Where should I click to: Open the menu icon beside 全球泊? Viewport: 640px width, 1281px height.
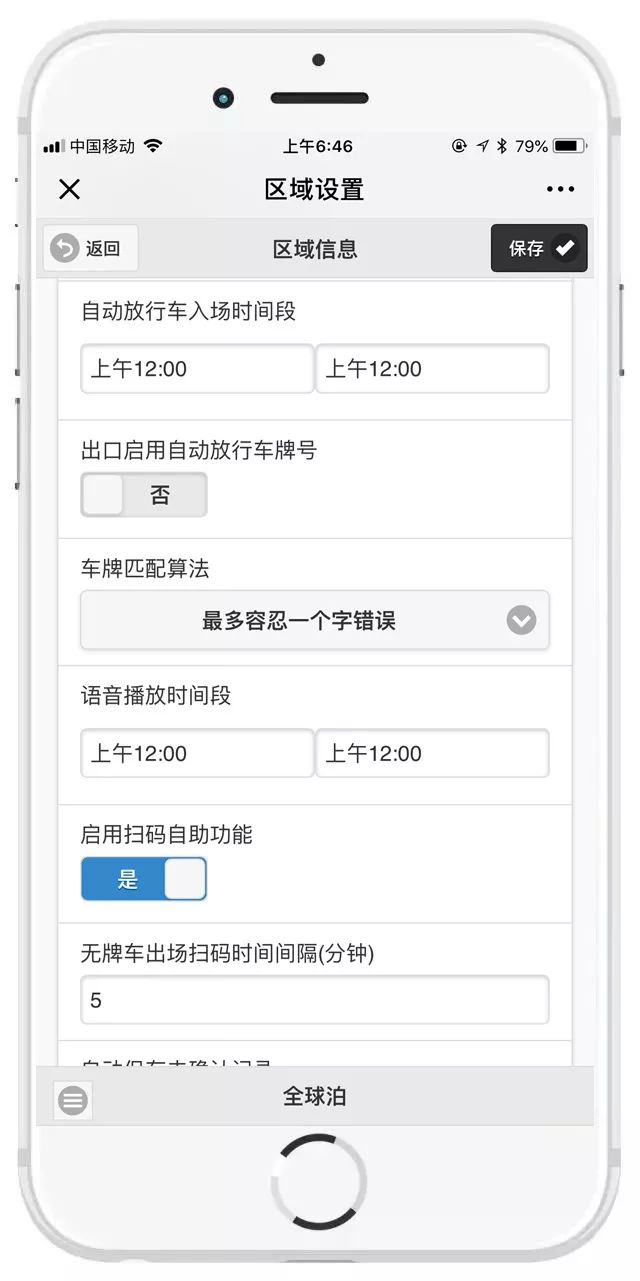(73, 1101)
